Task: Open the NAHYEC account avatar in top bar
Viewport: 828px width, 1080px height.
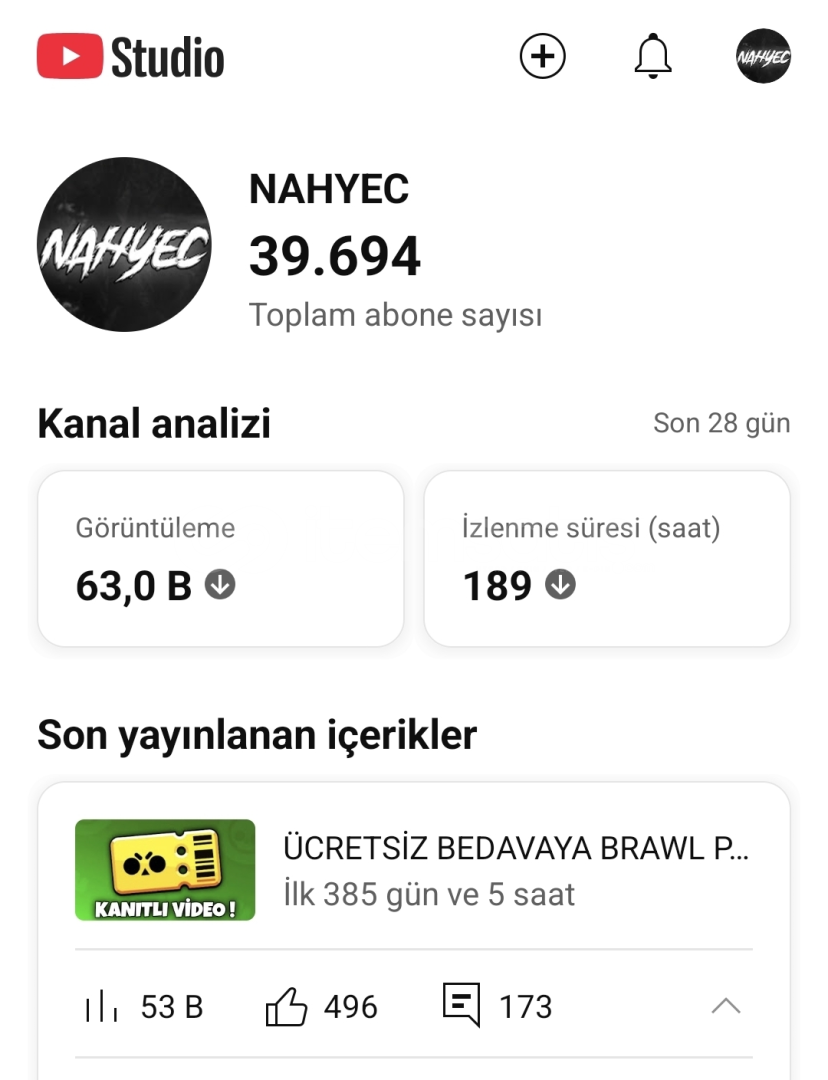Action: point(763,56)
